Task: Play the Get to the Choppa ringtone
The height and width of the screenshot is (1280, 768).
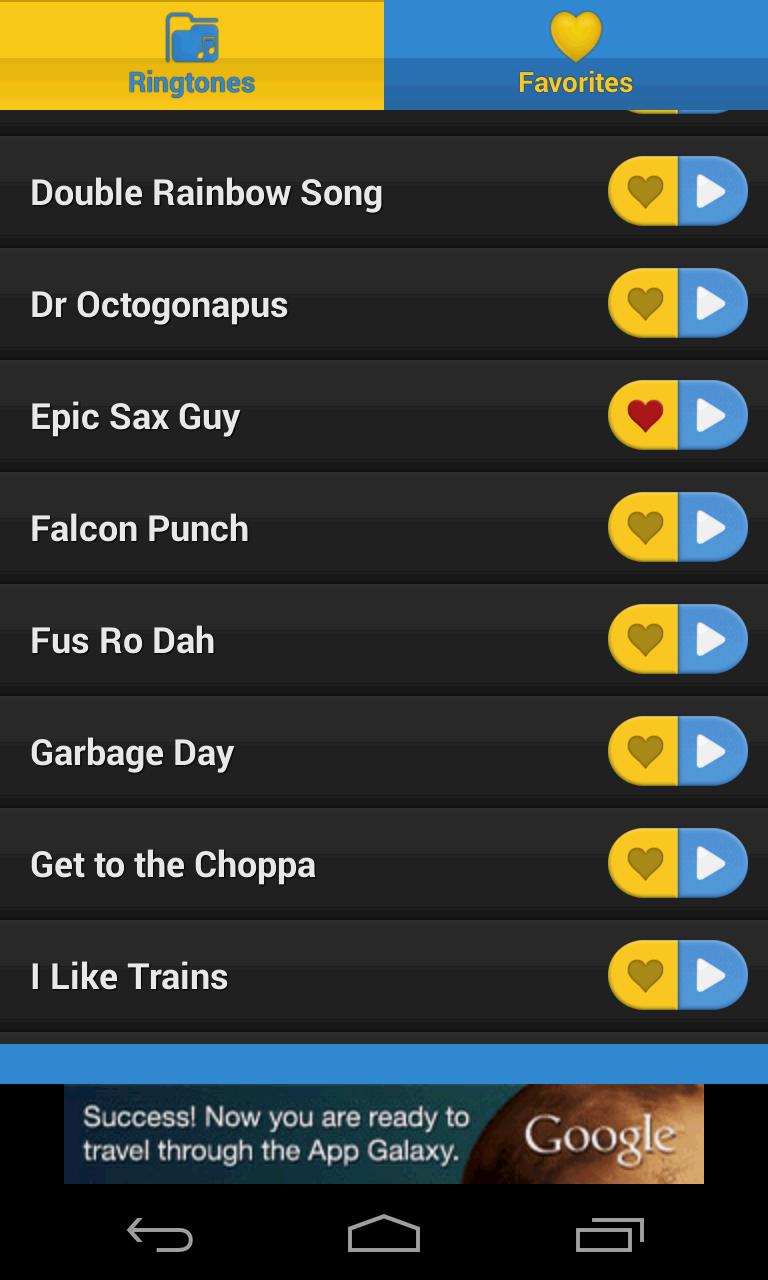Action: click(712, 862)
